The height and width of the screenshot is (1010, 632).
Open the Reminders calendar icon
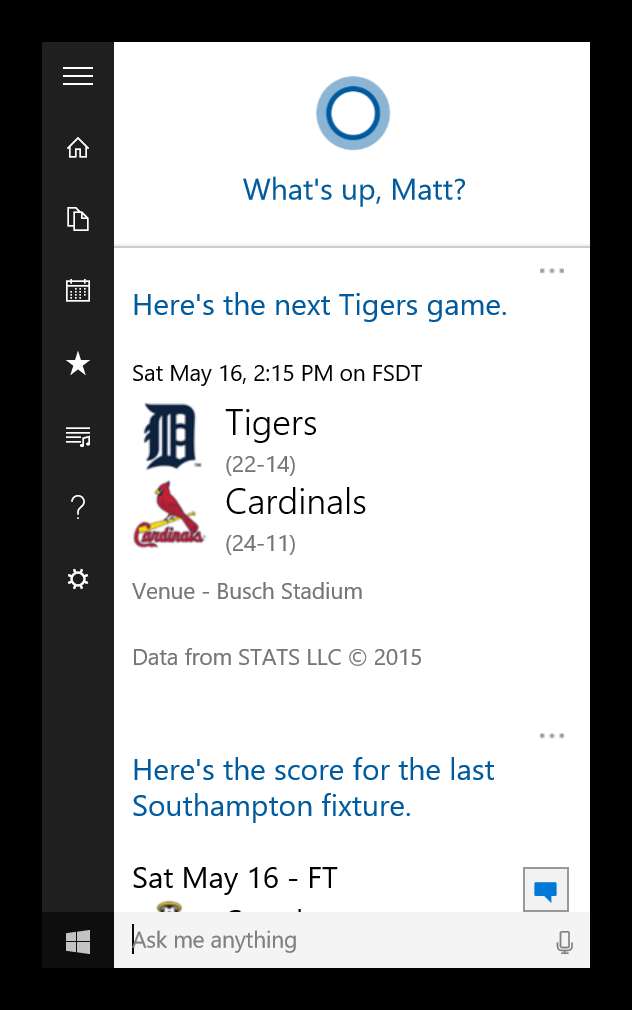pos(78,291)
